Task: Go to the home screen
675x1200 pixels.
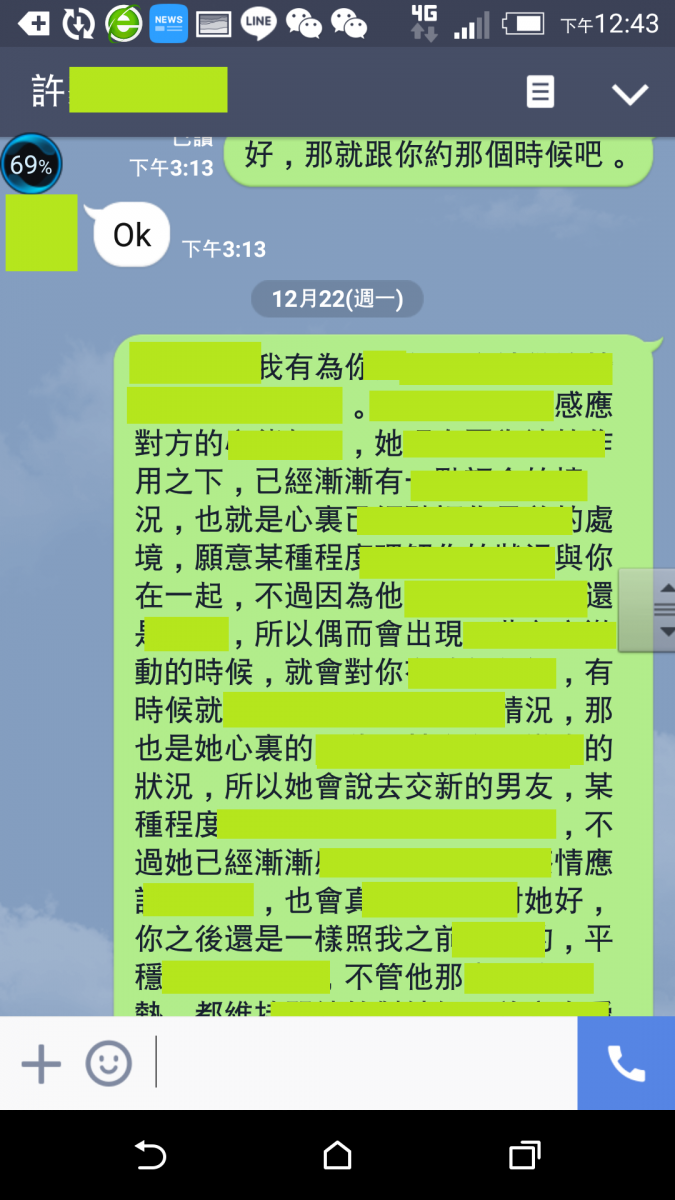Action: 338,1156
